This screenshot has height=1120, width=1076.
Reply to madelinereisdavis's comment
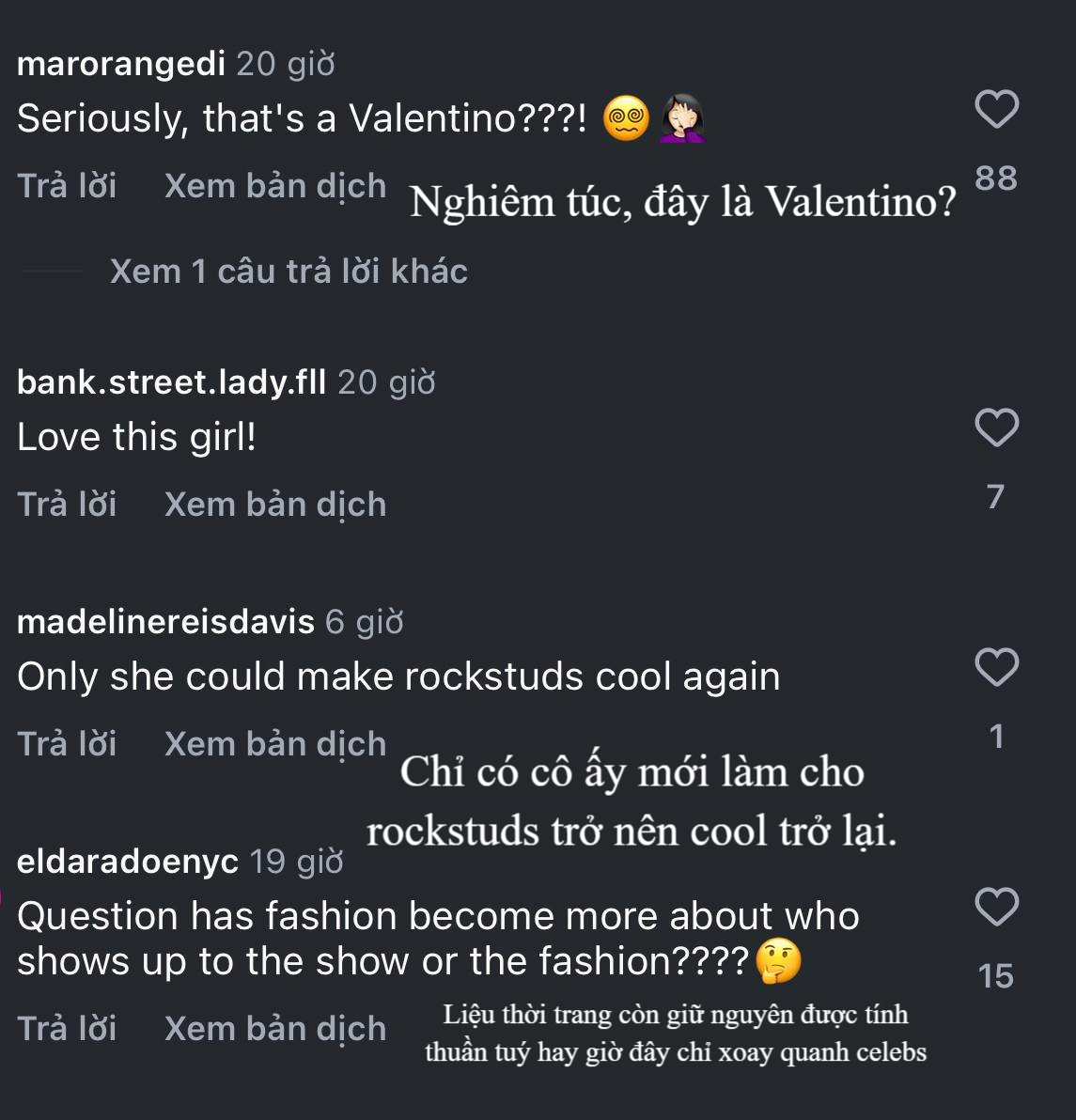67,744
